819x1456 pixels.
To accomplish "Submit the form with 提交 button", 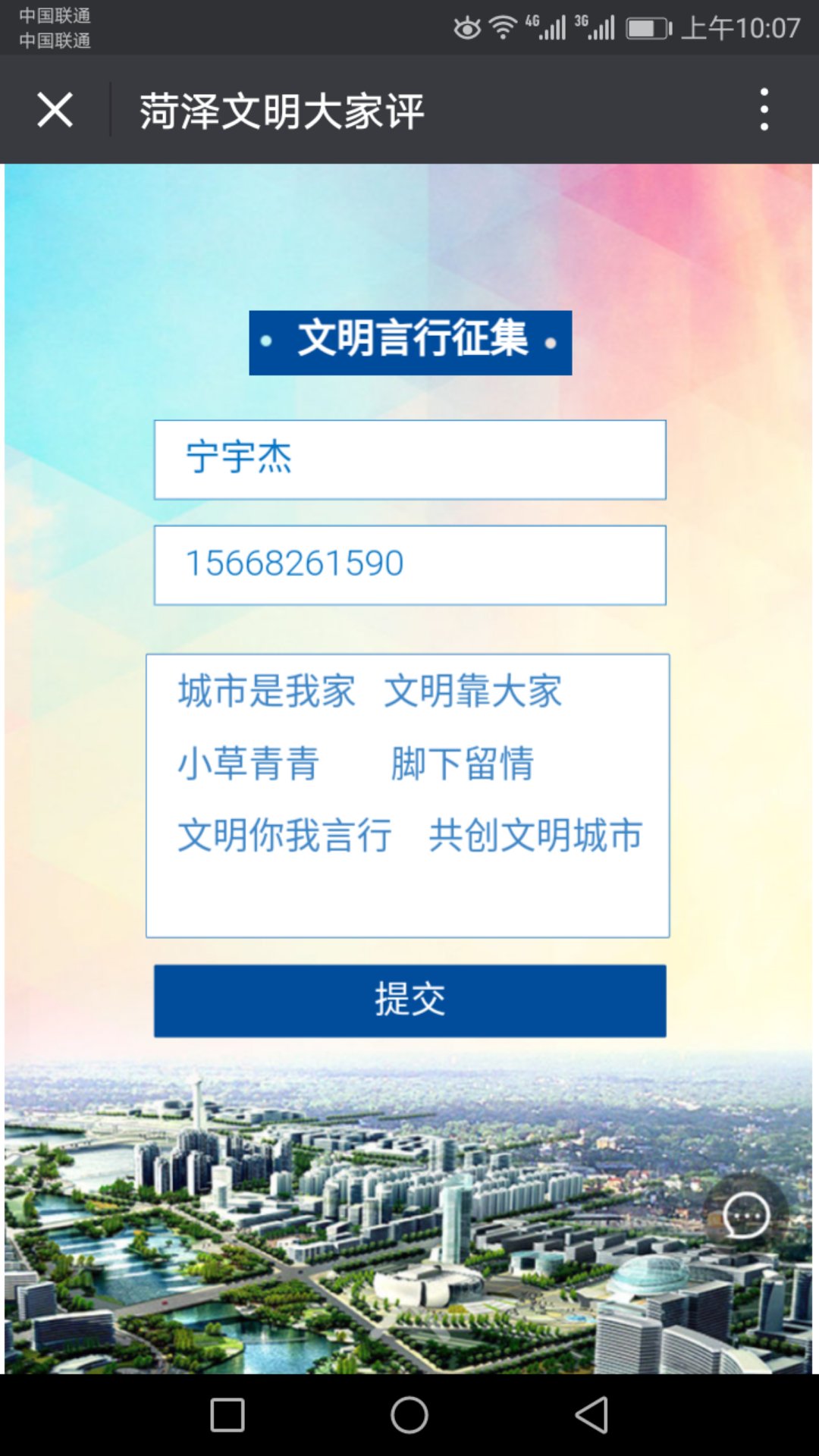I will point(409,1001).
